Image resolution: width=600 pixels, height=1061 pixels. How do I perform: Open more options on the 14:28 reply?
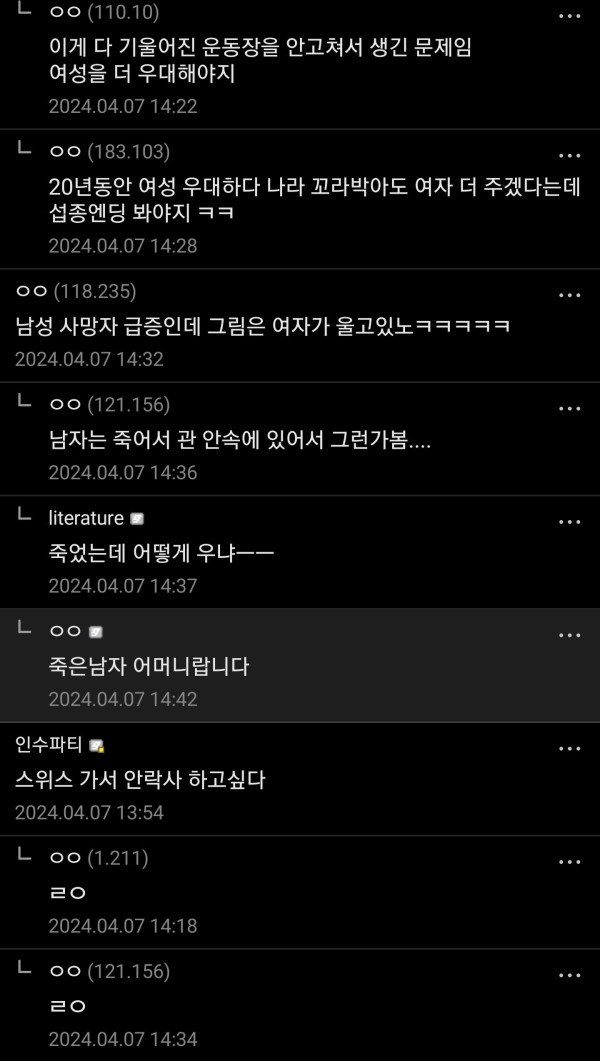pos(569,155)
